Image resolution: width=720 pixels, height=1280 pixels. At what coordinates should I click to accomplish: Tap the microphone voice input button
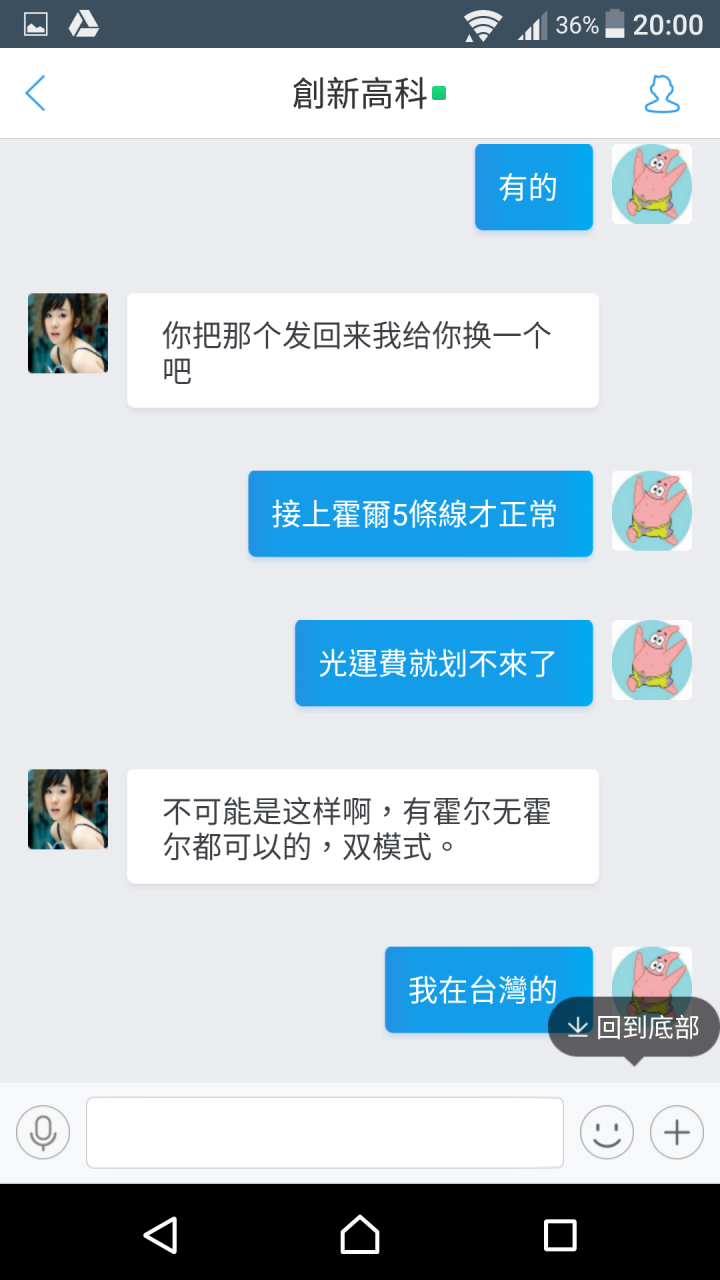pyautogui.click(x=43, y=1132)
